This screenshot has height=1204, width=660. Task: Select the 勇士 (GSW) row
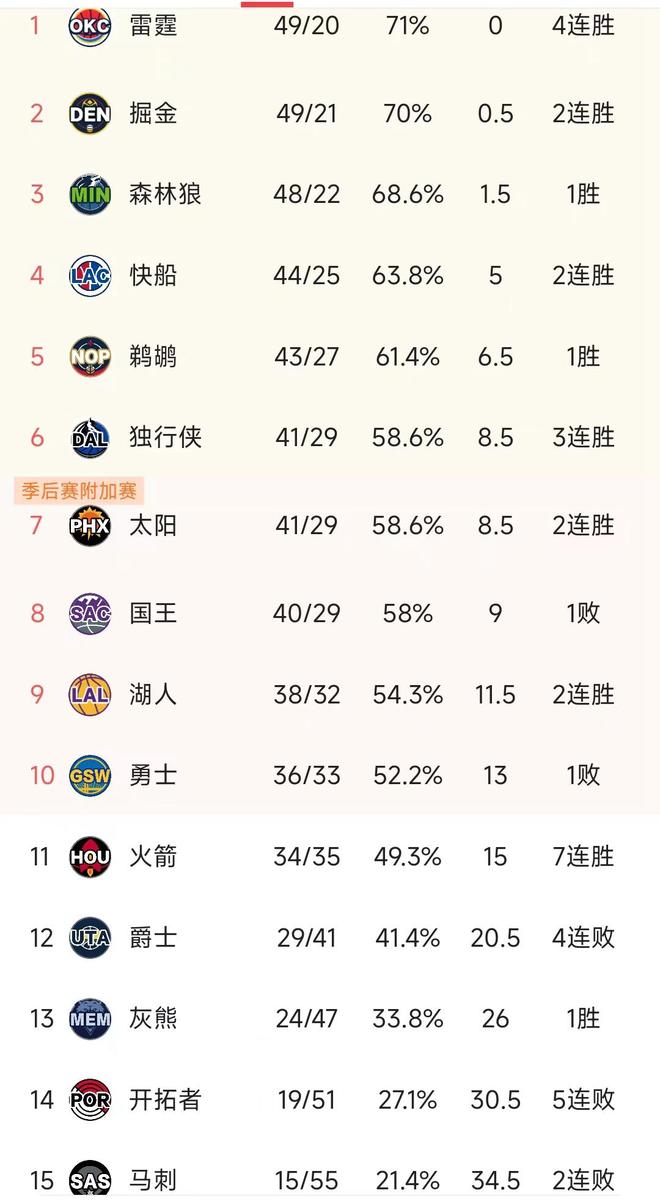pyautogui.click(x=153, y=775)
